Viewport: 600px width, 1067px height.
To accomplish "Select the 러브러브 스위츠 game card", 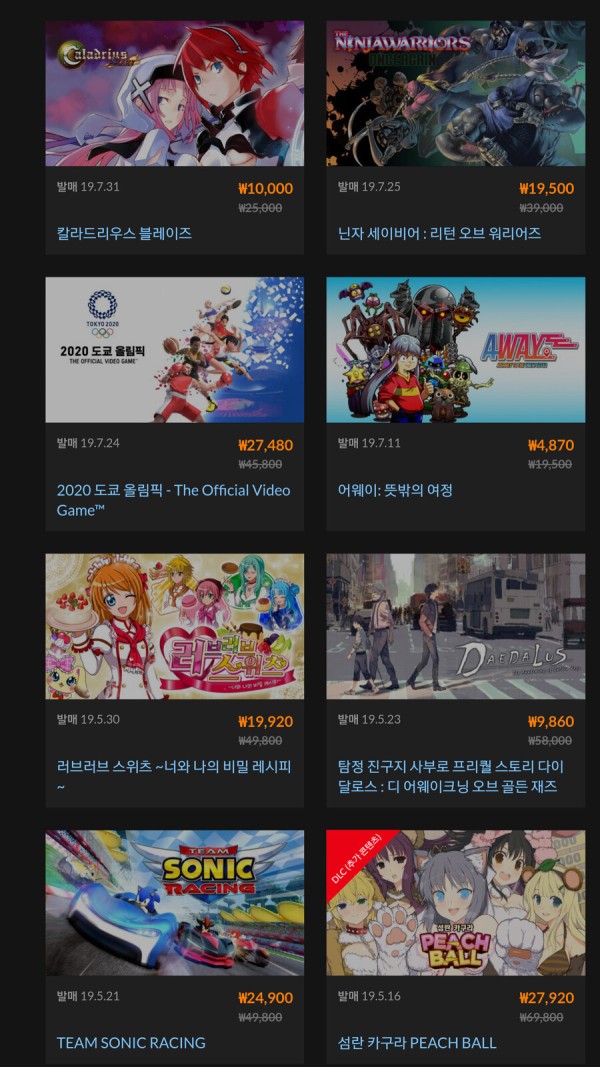I will (x=174, y=626).
